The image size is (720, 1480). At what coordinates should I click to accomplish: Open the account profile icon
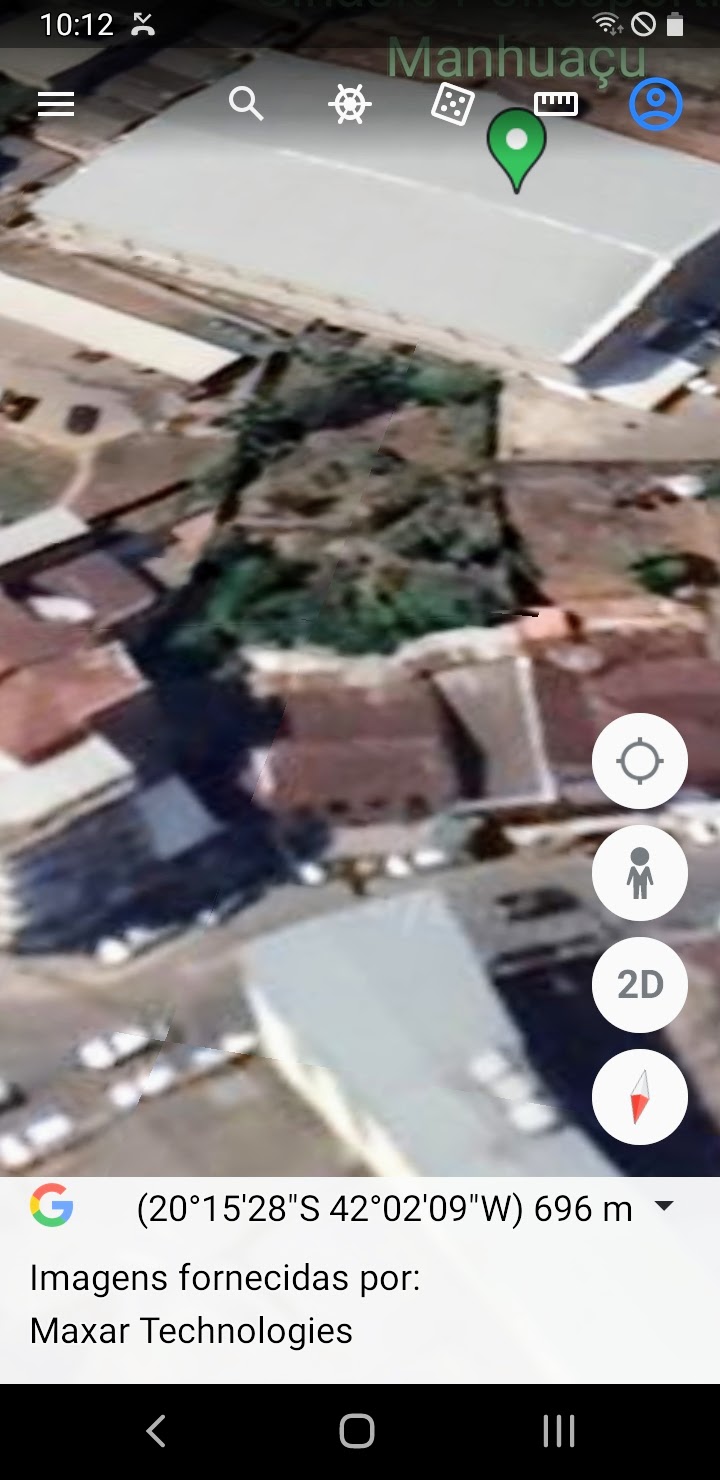(656, 104)
